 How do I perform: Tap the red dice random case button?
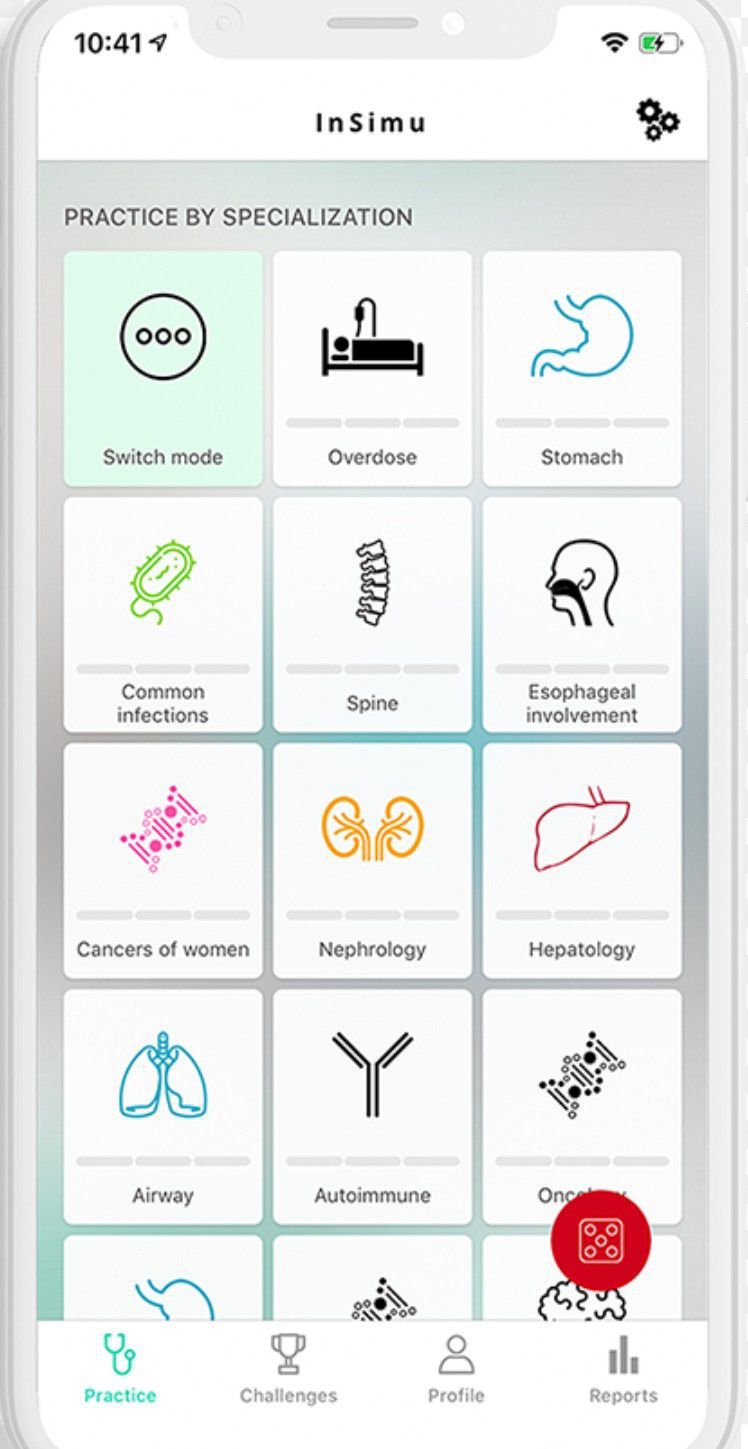click(x=601, y=1239)
